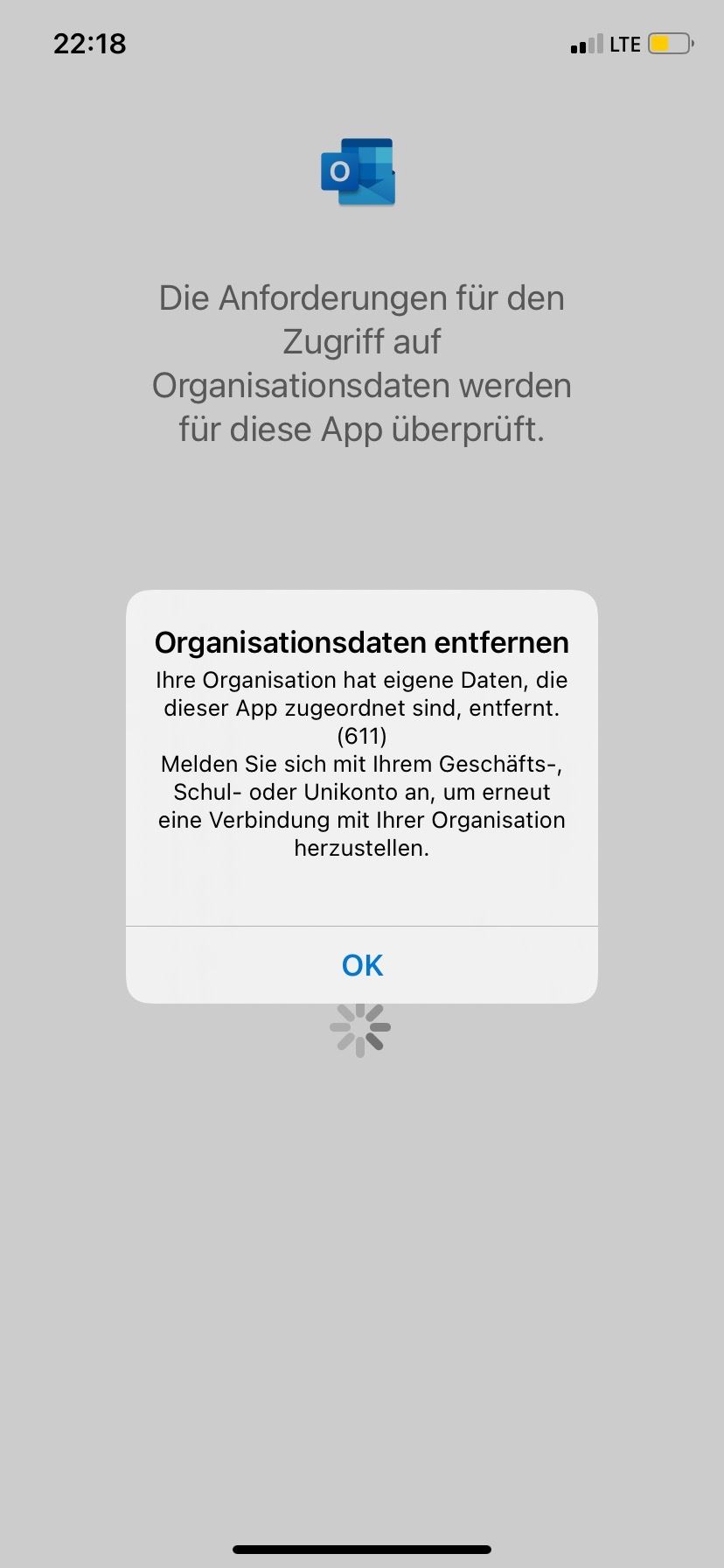
Task: Tap the 'Organisationsdaten entfernen' dialog title
Action: pos(361,642)
